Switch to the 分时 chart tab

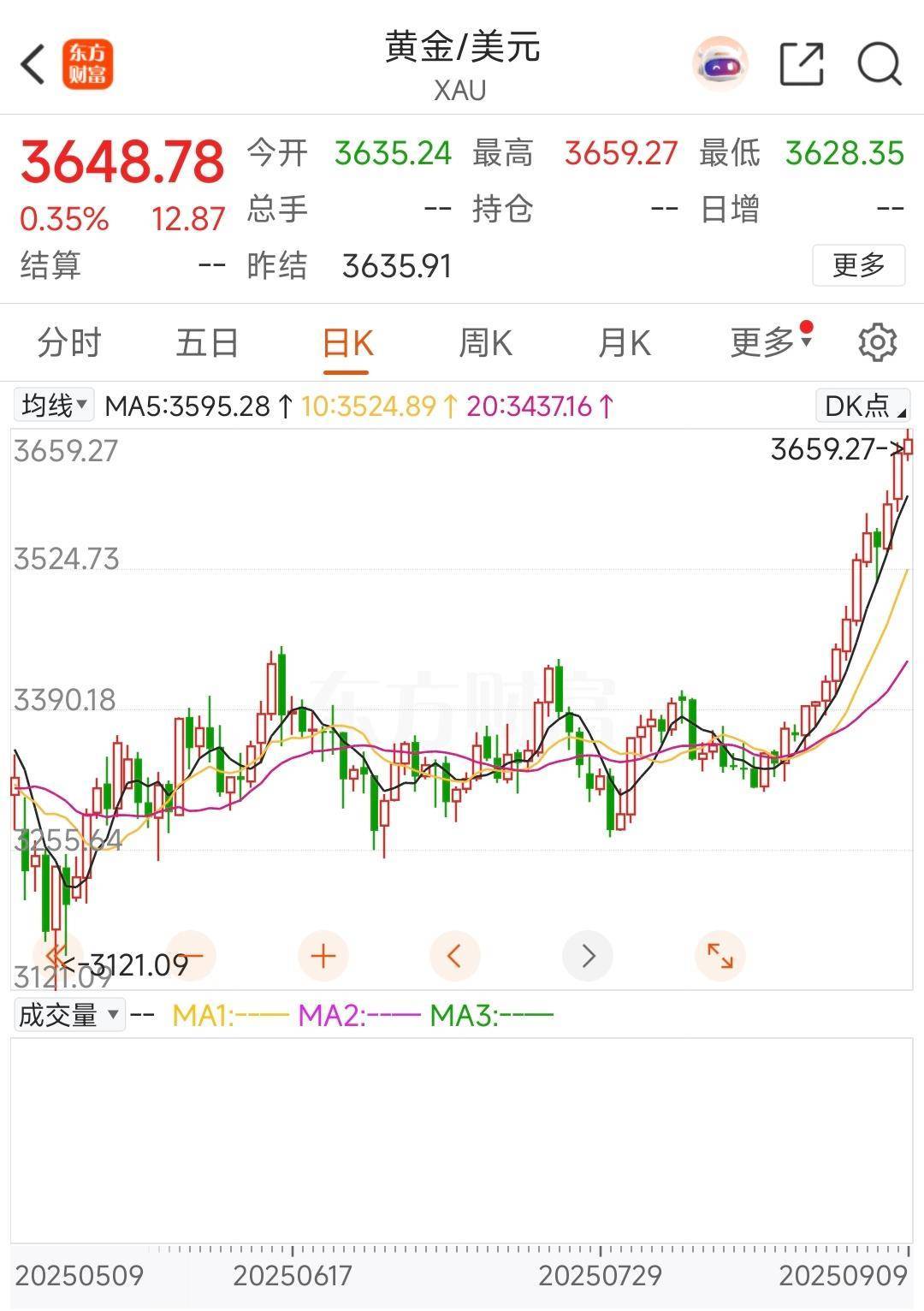(x=68, y=343)
